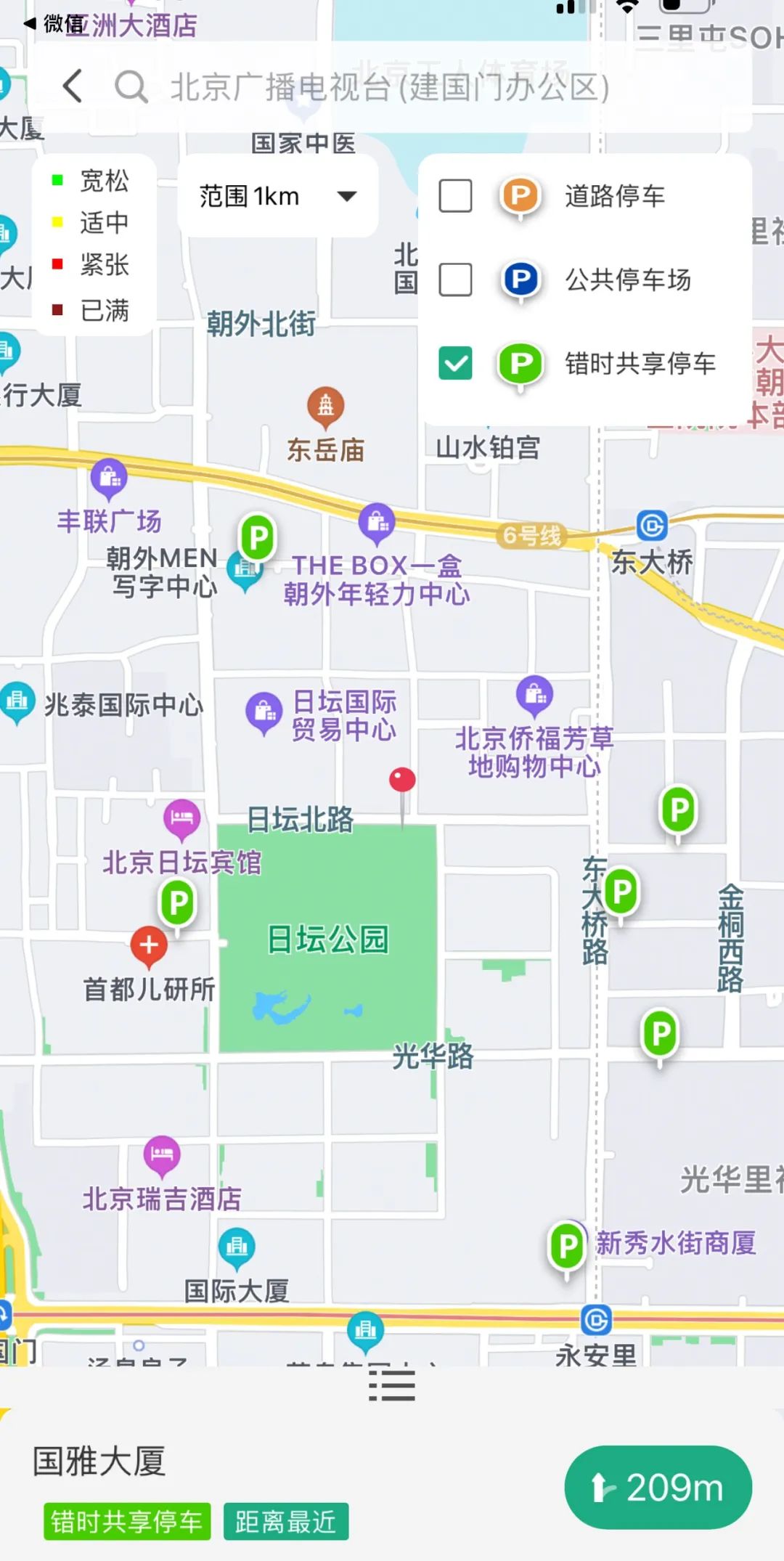The height and width of the screenshot is (1561, 784).
Task: Select the parking marker near 北京日坛宾馆
Action: (178, 904)
